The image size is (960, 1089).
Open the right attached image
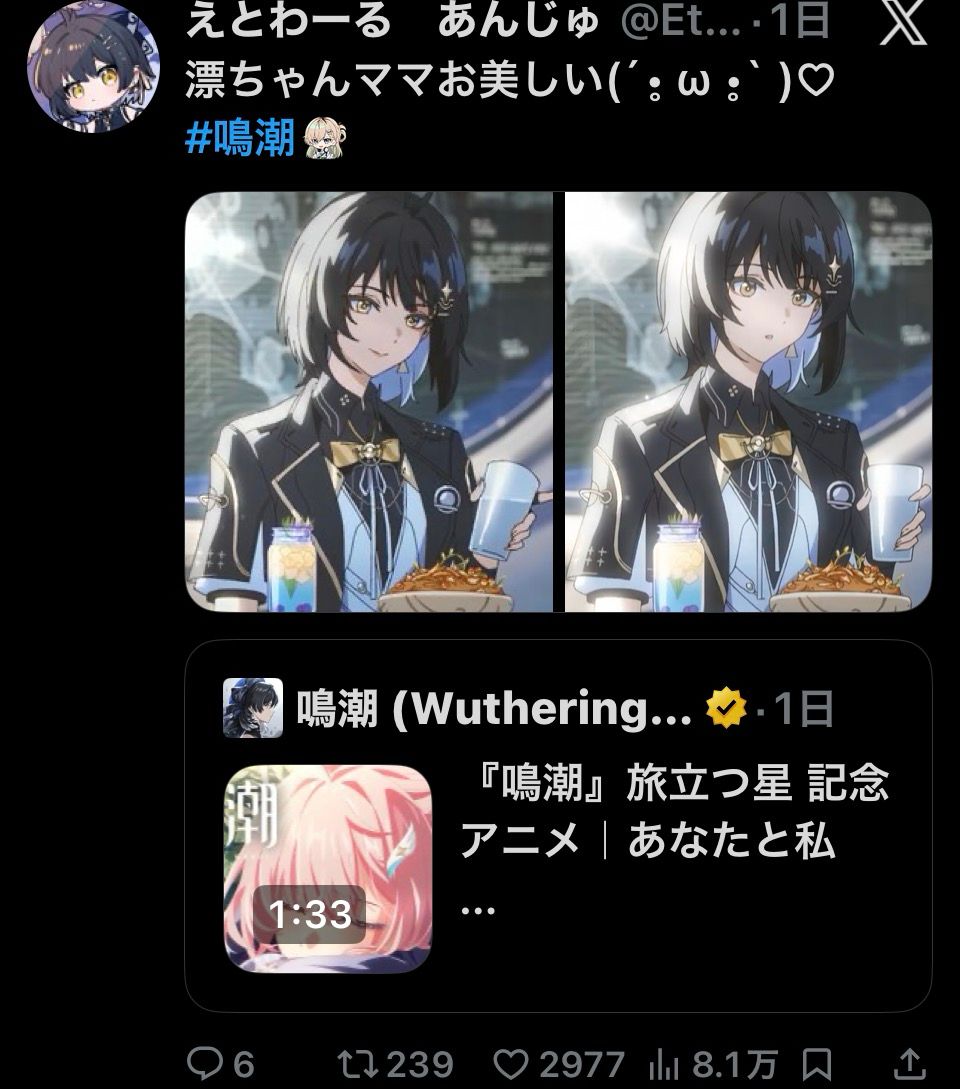[748, 401]
